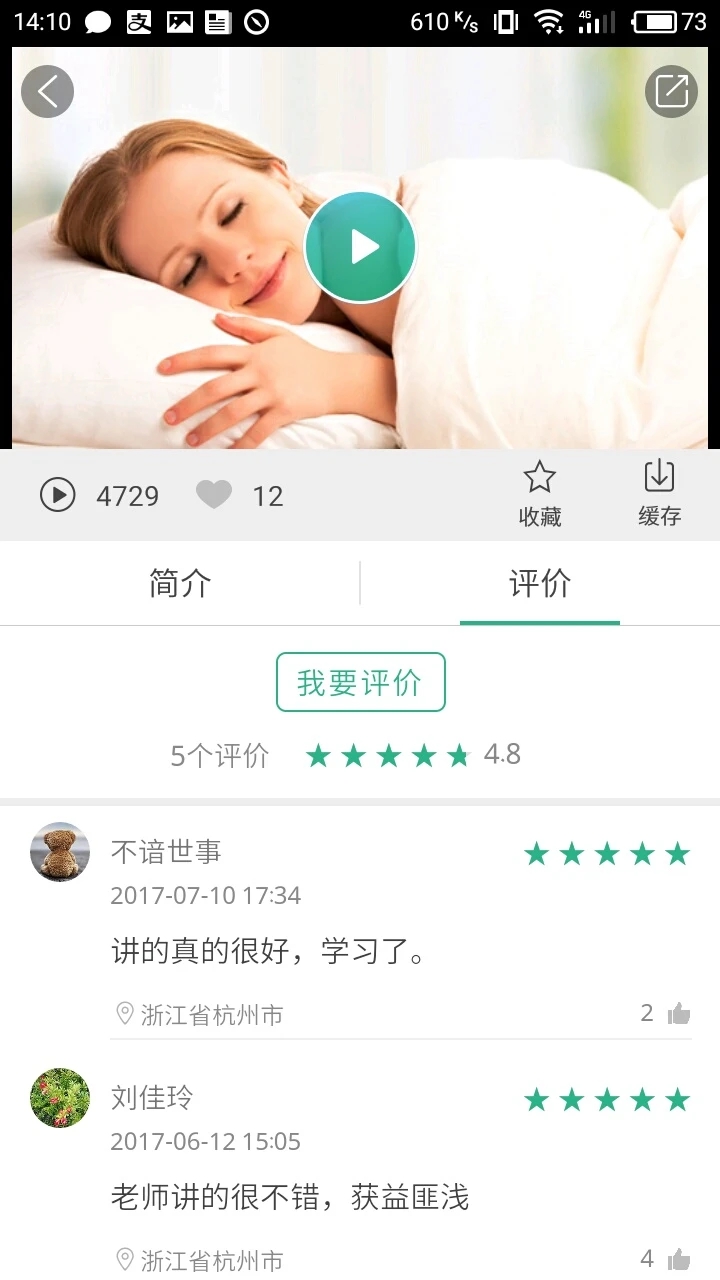Tap the Wi-Fi icon in the status bar
Viewport: 720px width, 1280px height.
[x=551, y=20]
